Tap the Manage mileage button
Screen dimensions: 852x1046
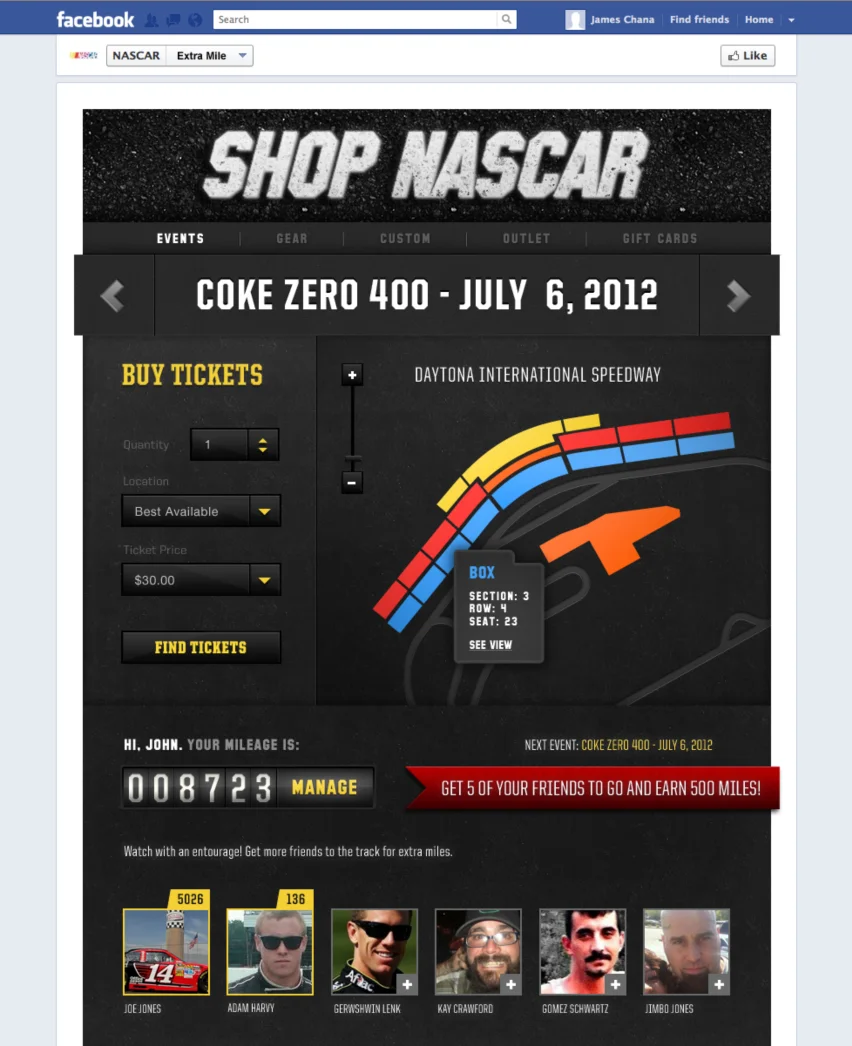[324, 787]
